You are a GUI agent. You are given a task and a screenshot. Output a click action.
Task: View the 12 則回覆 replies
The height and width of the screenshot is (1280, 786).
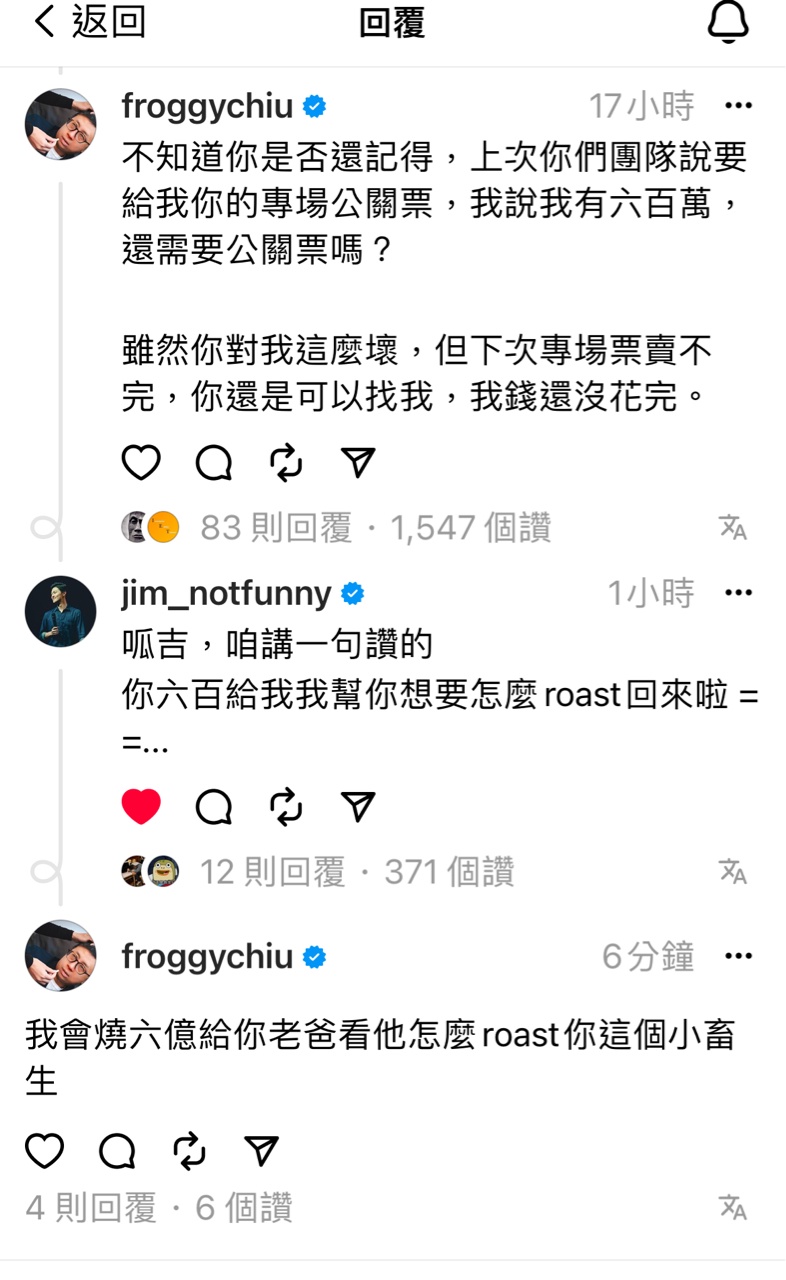(x=272, y=872)
